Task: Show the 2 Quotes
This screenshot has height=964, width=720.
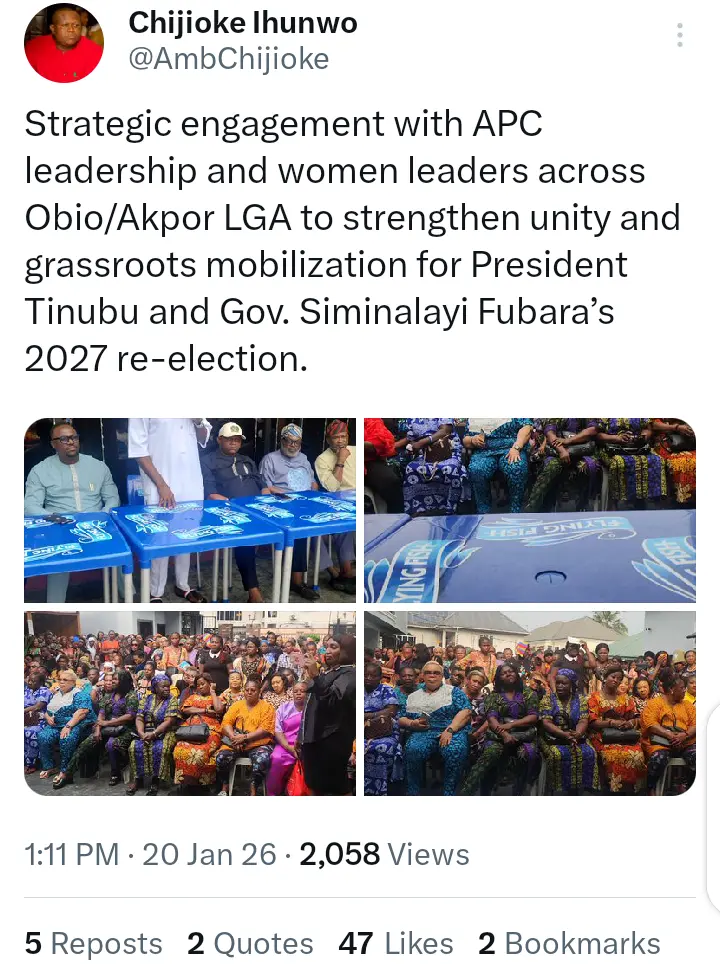Action: (x=250, y=943)
